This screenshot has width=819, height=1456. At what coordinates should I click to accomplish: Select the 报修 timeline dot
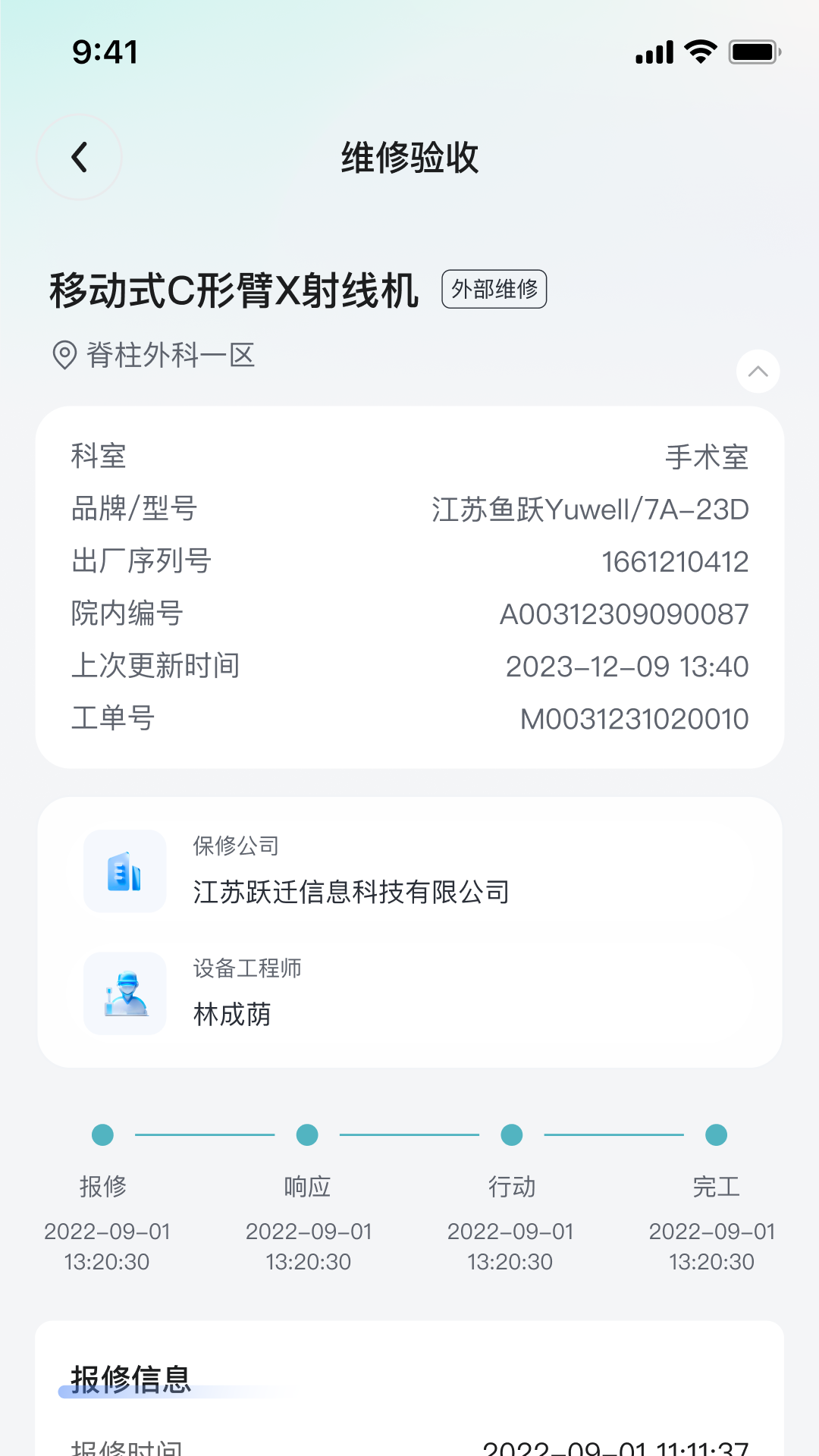point(103,1134)
